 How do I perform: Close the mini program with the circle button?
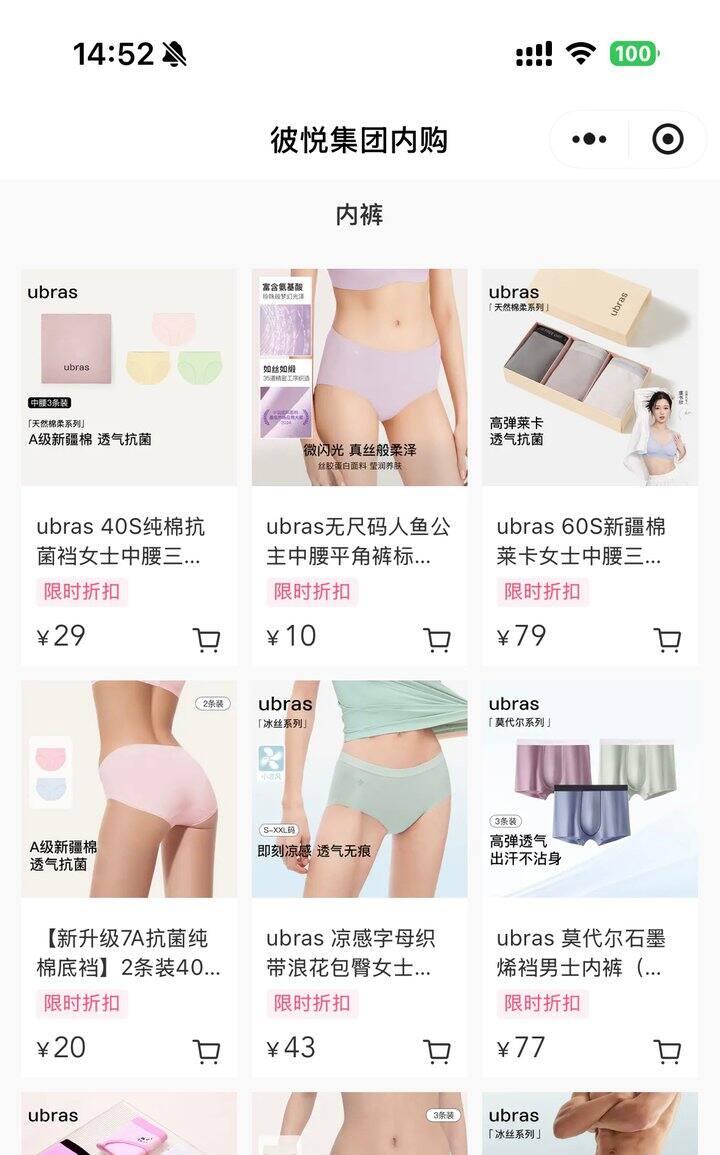(x=668, y=139)
